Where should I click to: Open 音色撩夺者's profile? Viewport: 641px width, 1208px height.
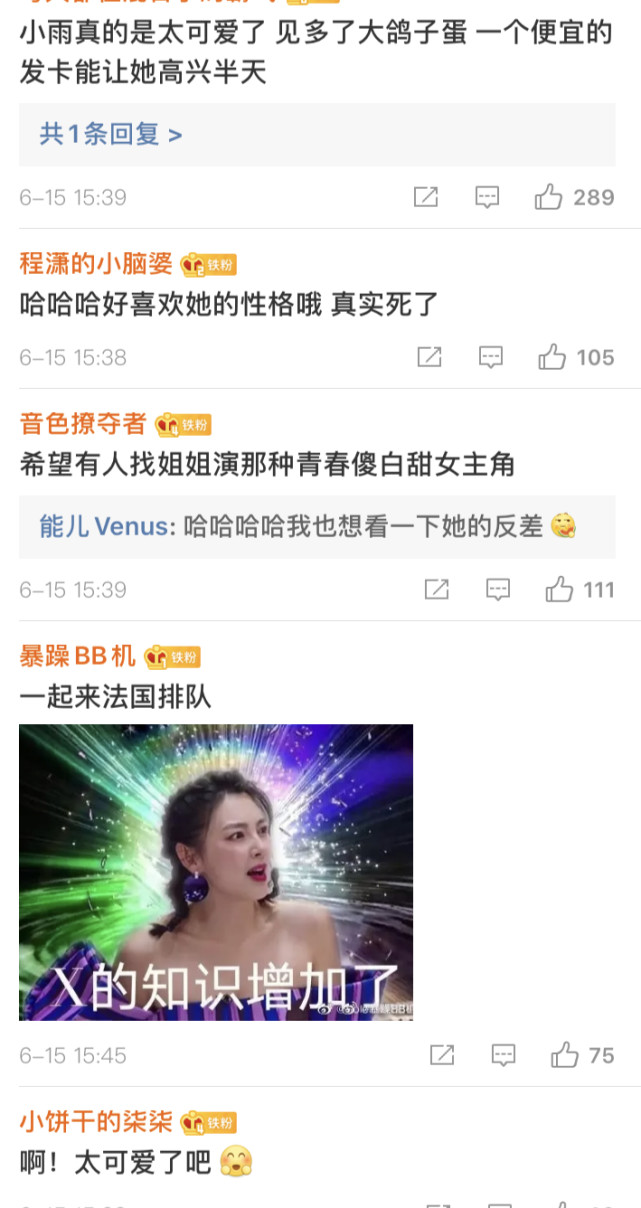(83, 423)
